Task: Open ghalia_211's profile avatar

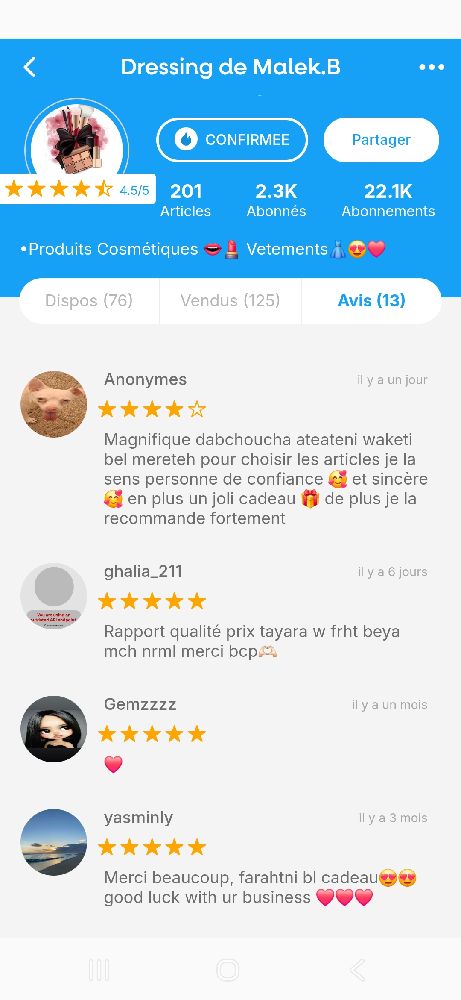Action: coord(54,596)
